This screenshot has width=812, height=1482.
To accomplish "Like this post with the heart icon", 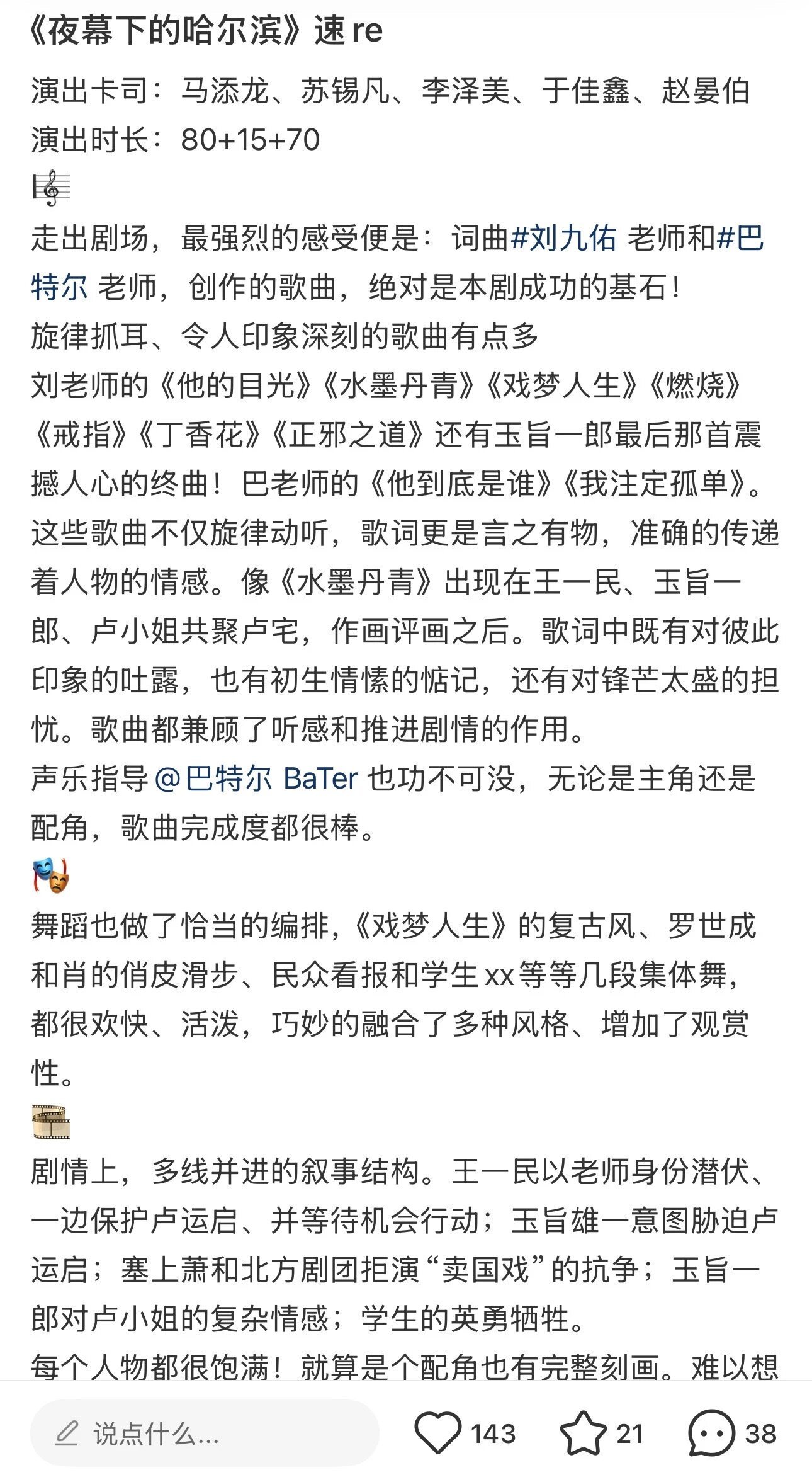I will point(438,1434).
